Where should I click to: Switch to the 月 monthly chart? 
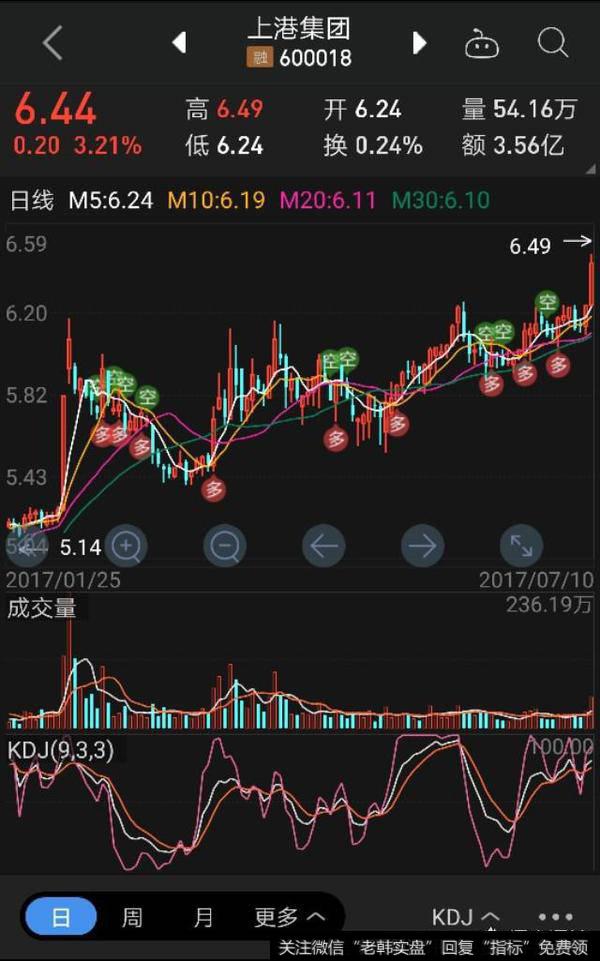click(203, 917)
